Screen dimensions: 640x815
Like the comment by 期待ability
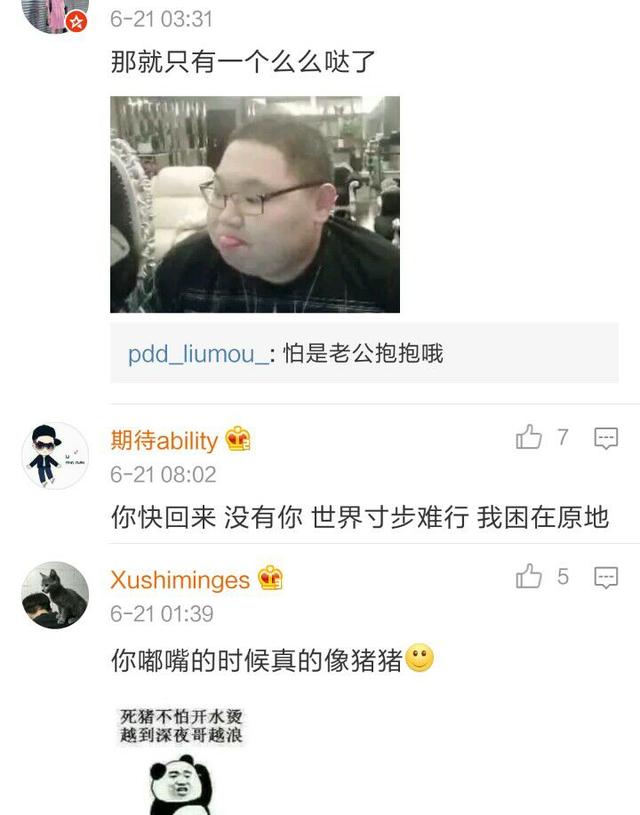(x=529, y=437)
